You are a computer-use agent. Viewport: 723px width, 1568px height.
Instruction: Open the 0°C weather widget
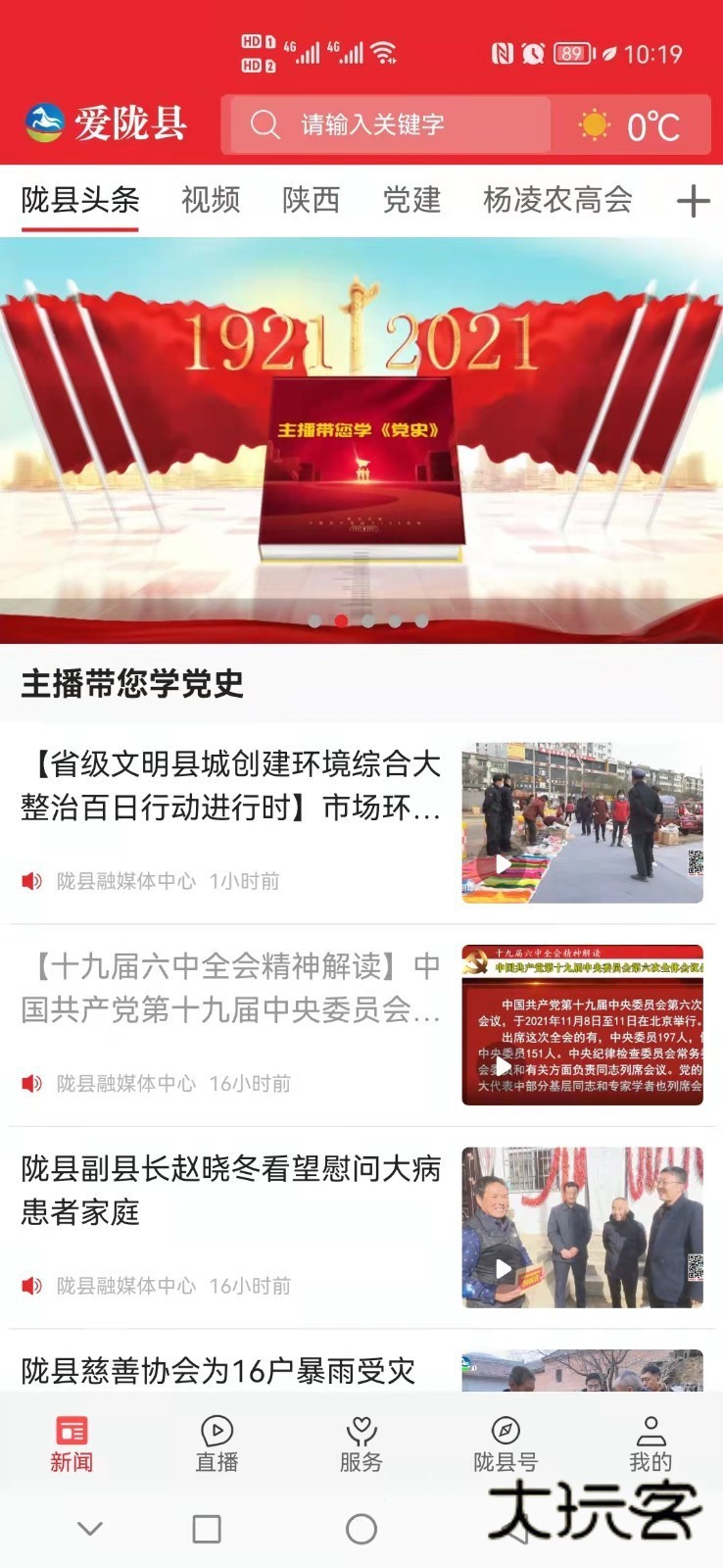632,125
